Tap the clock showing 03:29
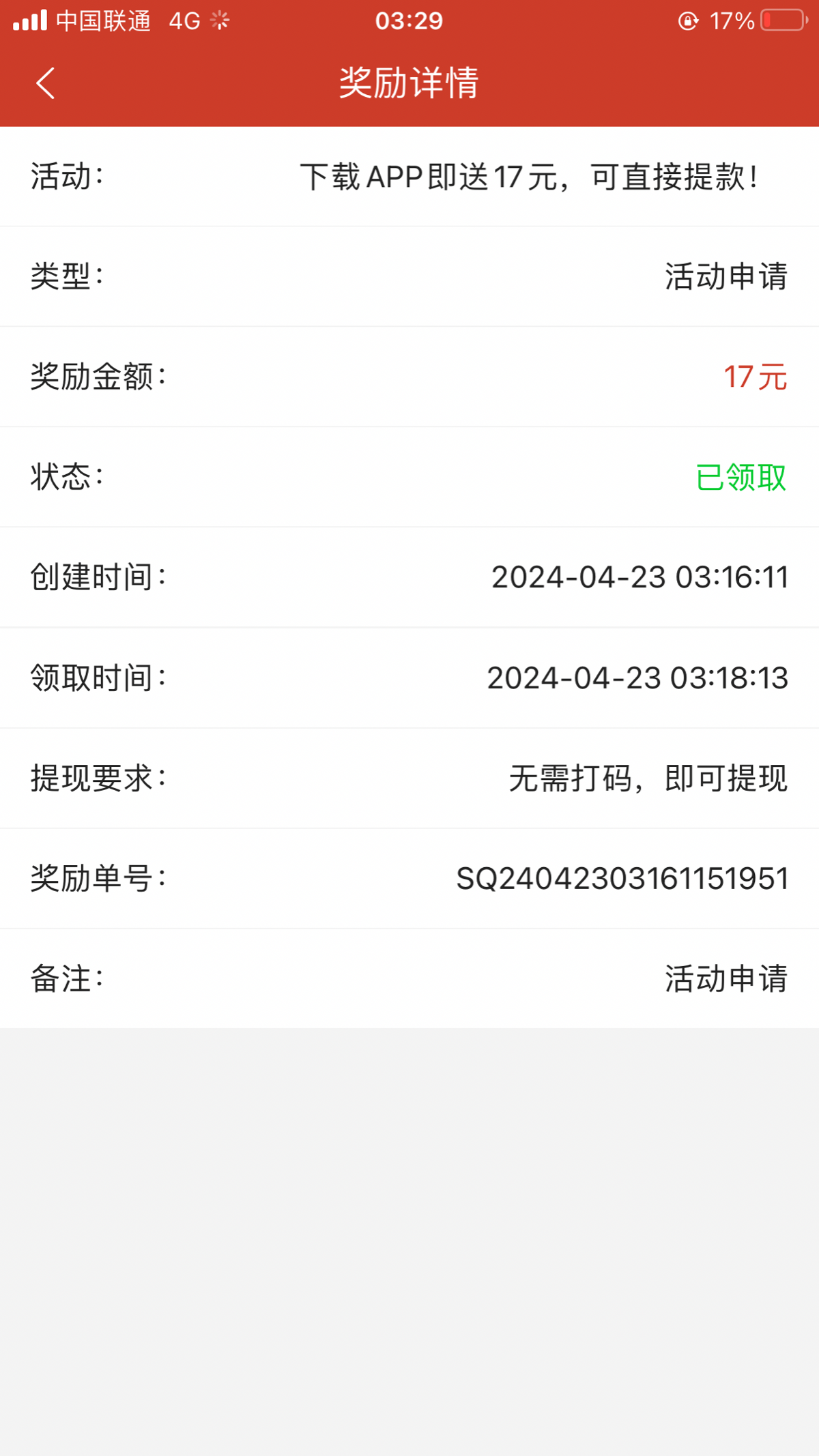The width and height of the screenshot is (819, 1456). 409,20
